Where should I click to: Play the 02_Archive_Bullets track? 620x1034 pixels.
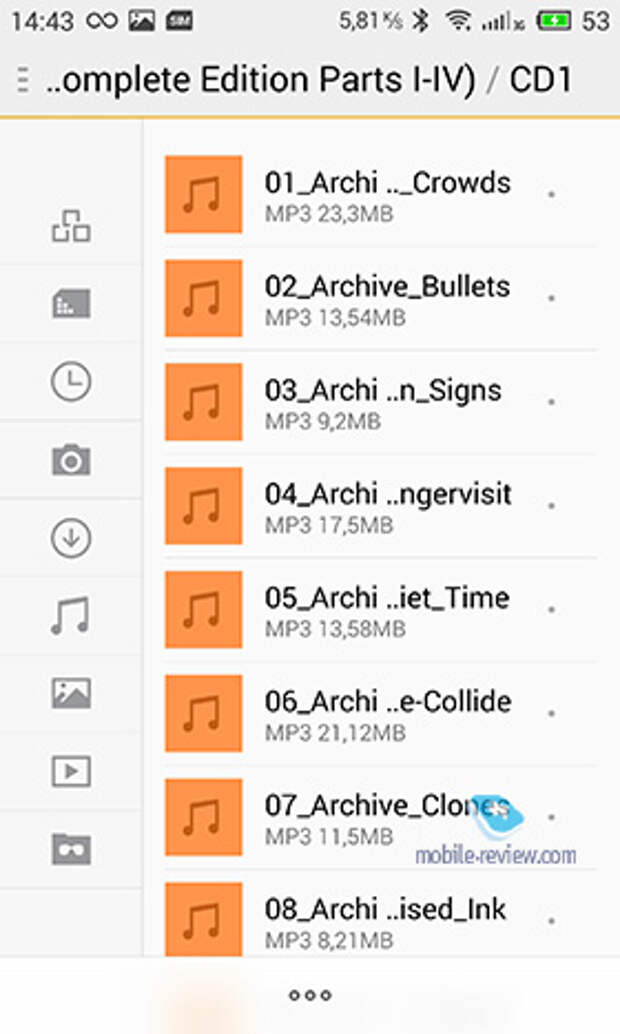pyautogui.click(x=381, y=299)
